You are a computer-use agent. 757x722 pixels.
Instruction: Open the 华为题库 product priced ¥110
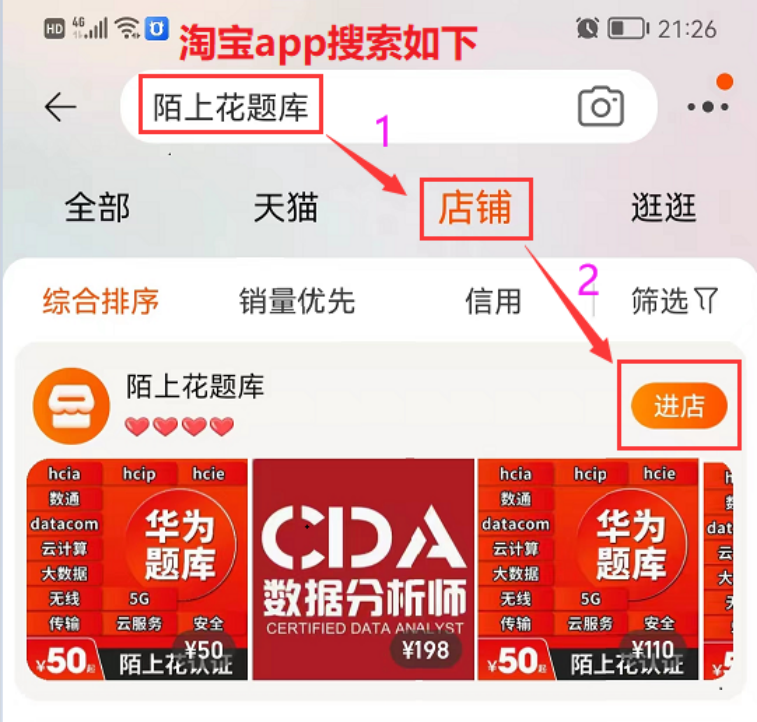[588, 569]
